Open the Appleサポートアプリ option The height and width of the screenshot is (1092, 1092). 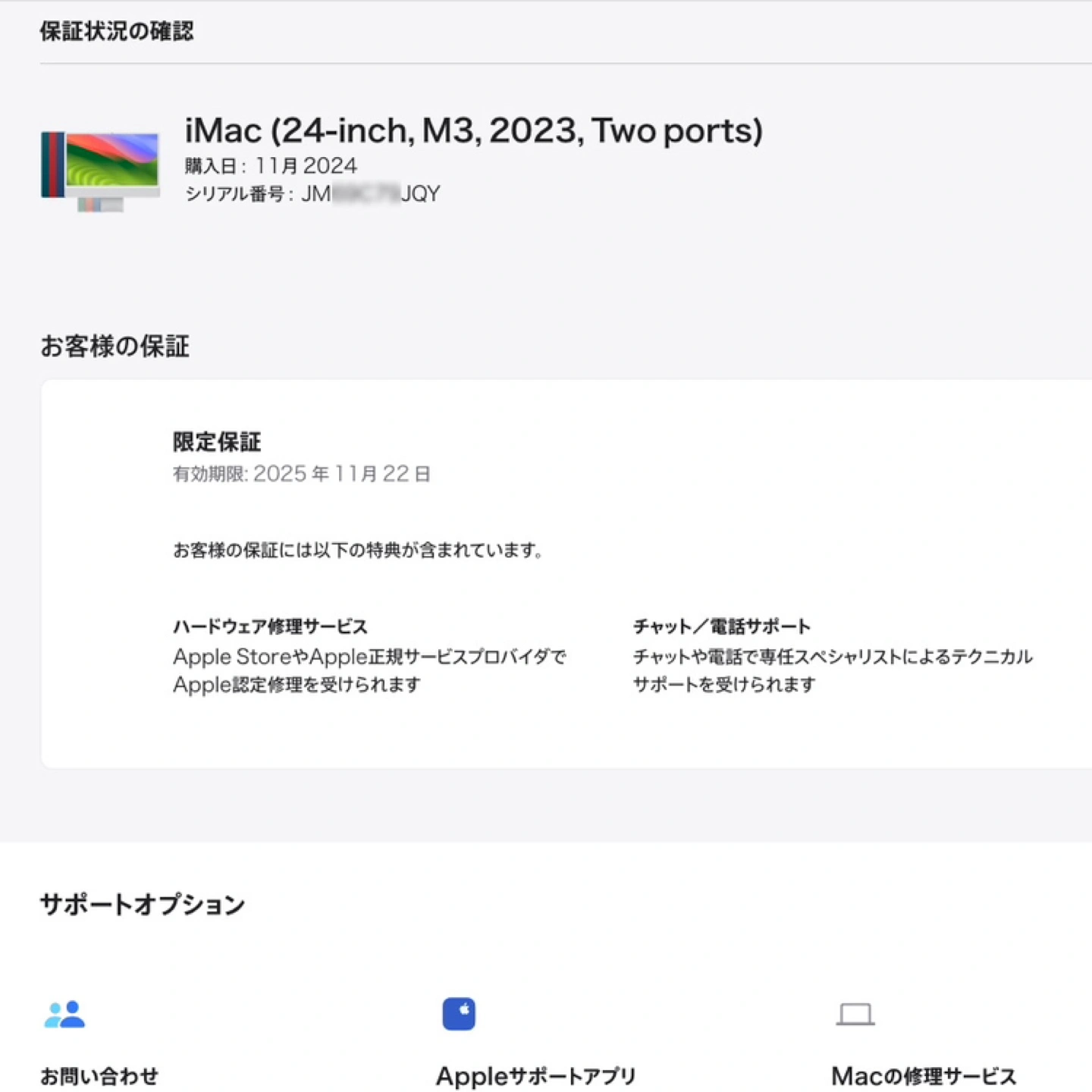pos(535,1075)
